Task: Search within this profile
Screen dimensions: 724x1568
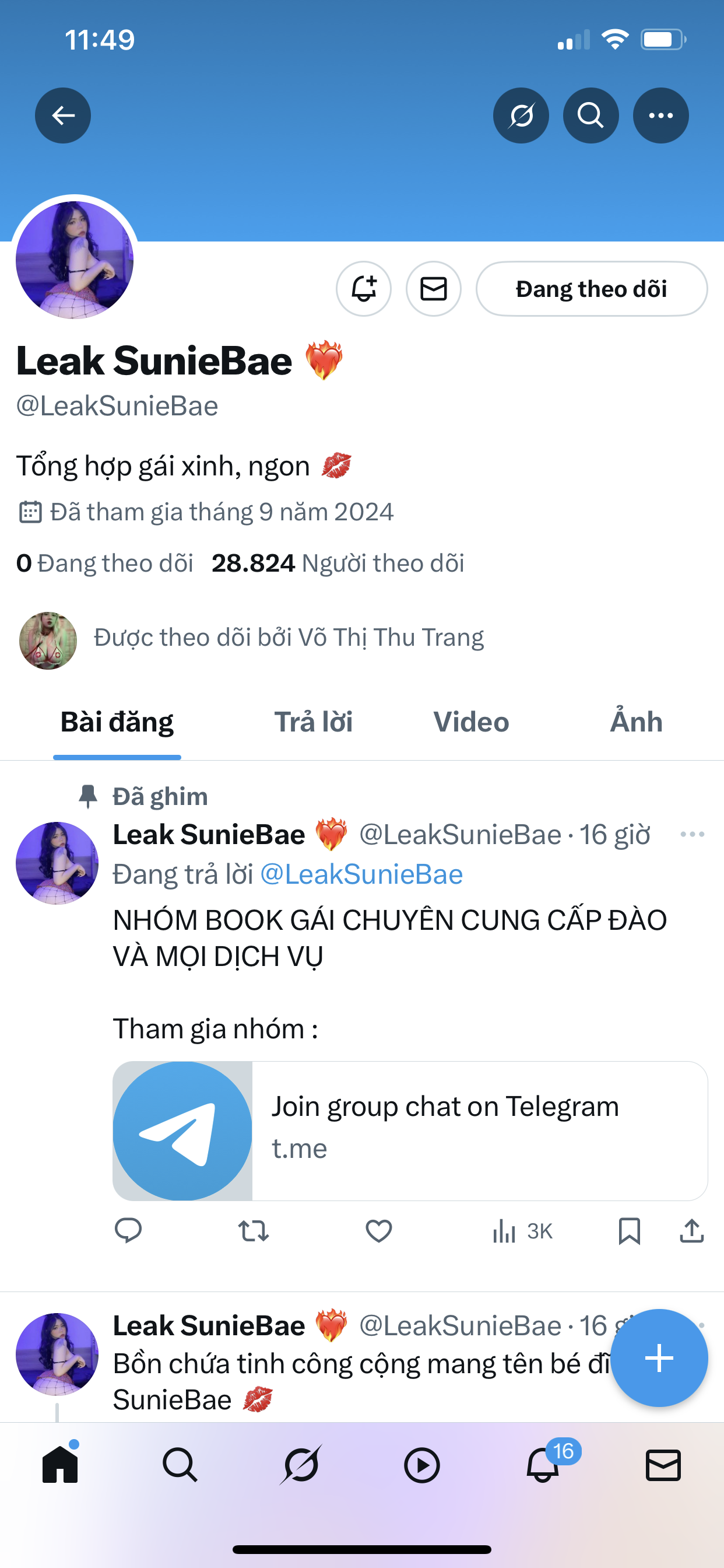Action: 590,115
